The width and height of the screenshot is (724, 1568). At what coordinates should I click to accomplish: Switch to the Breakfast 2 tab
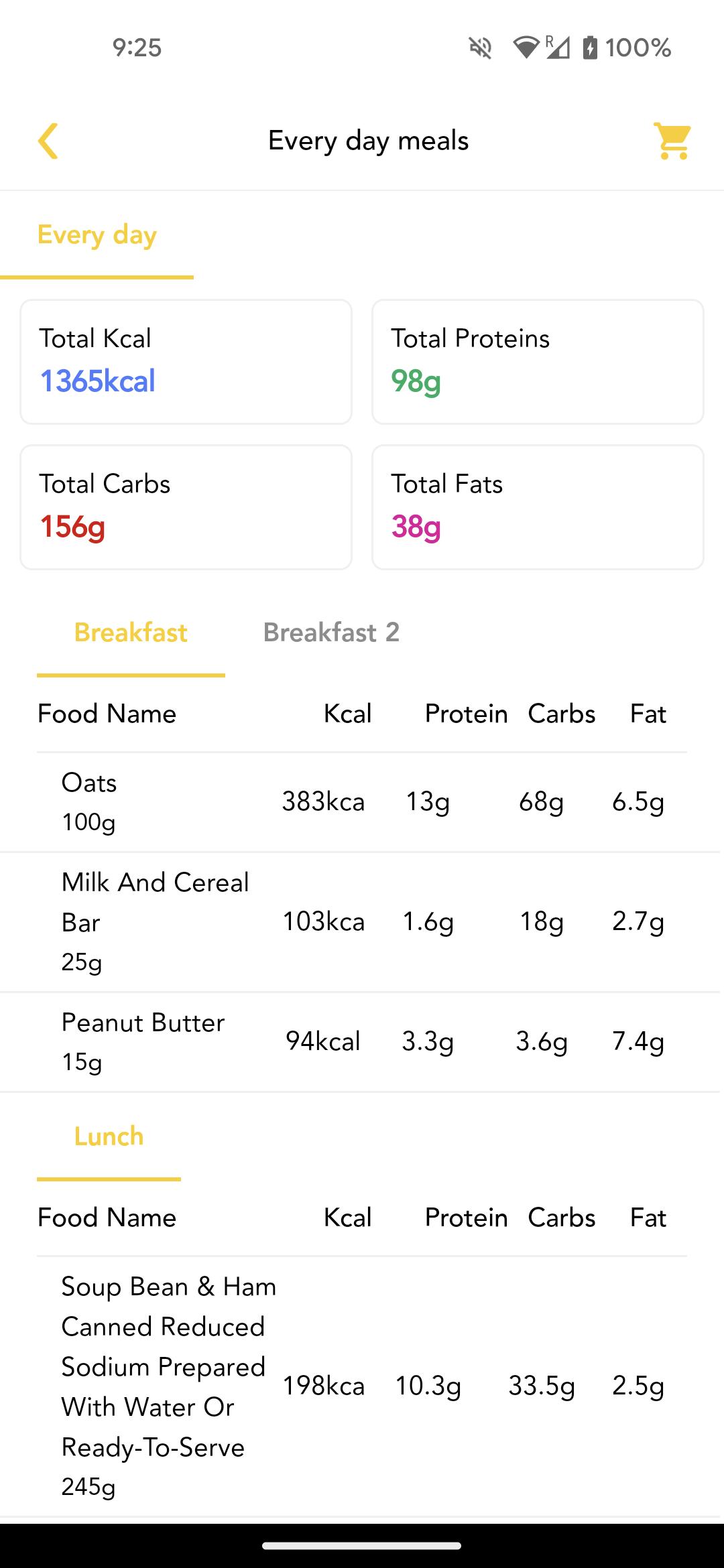pyautogui.click(x=331, y=633)
